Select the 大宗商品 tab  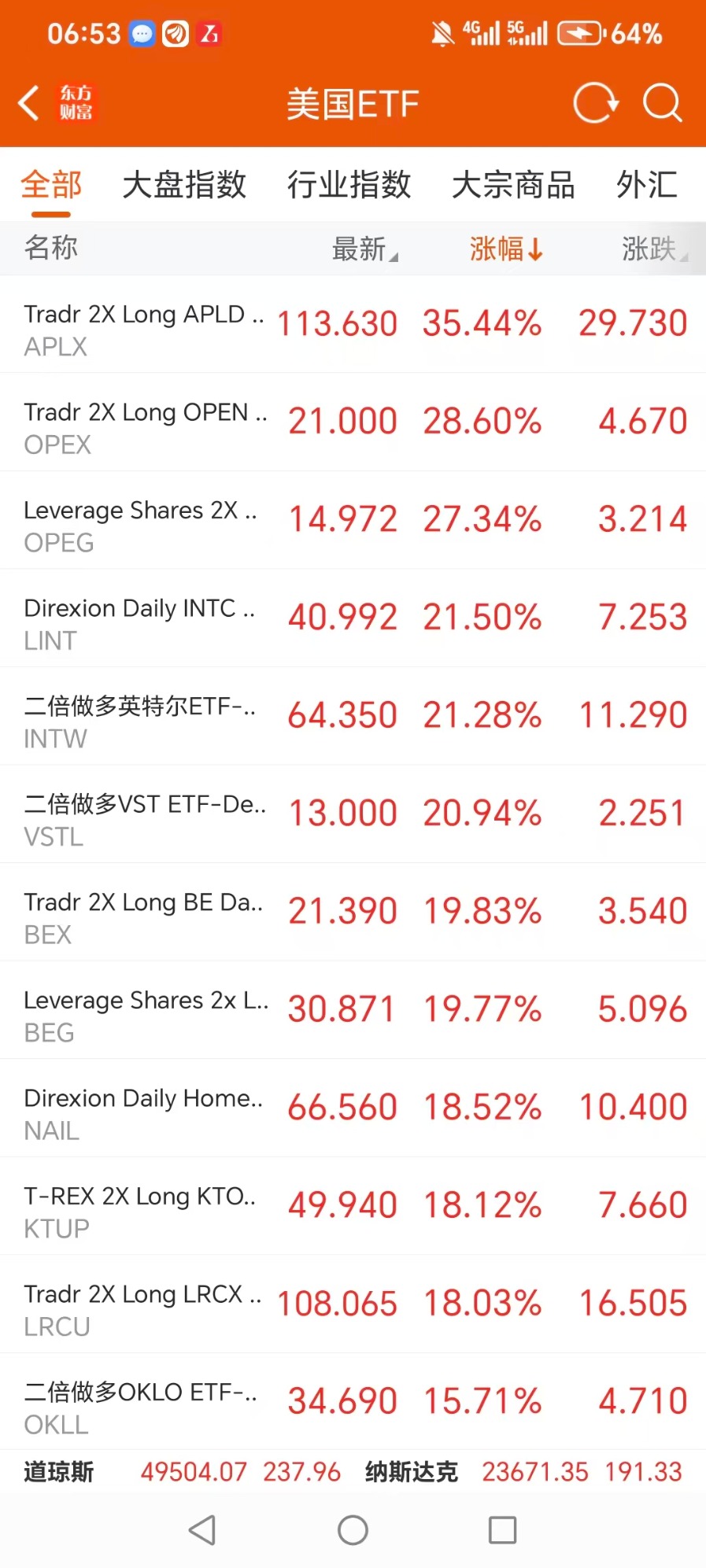tap(513, 186)
